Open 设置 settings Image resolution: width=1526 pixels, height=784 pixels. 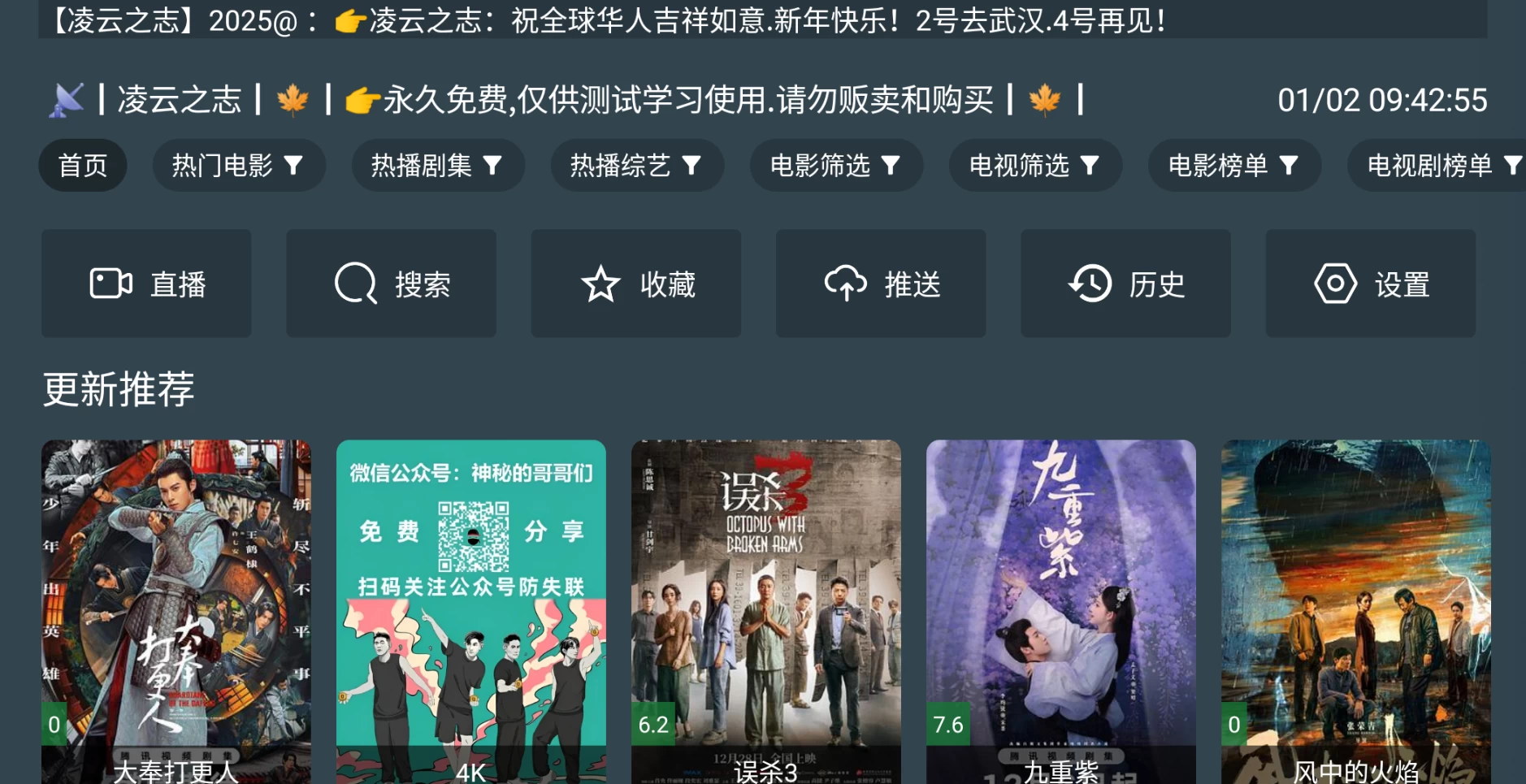(x=1370, y=284)
